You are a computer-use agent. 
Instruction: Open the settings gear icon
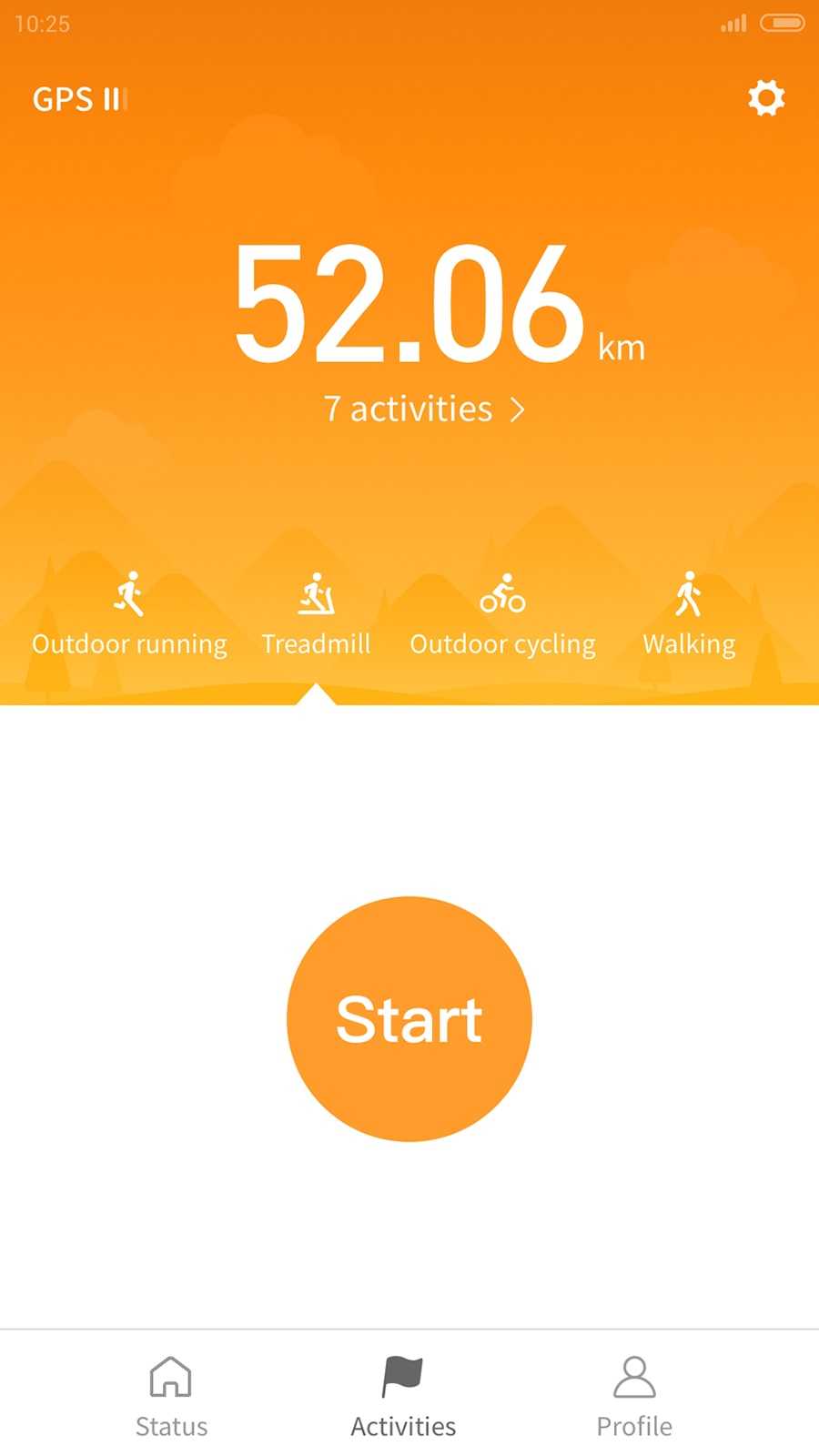pos(766,98)
